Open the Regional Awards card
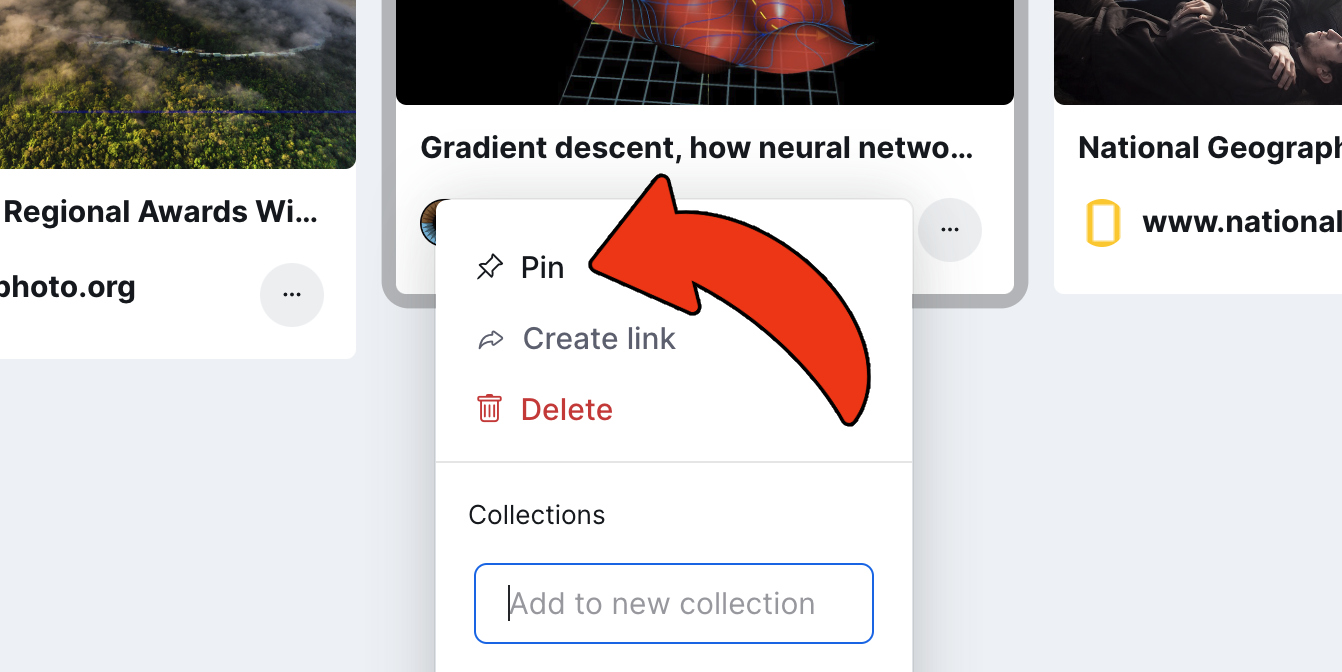The height and width of the screenshot is (672, 1342). [160, 212]
